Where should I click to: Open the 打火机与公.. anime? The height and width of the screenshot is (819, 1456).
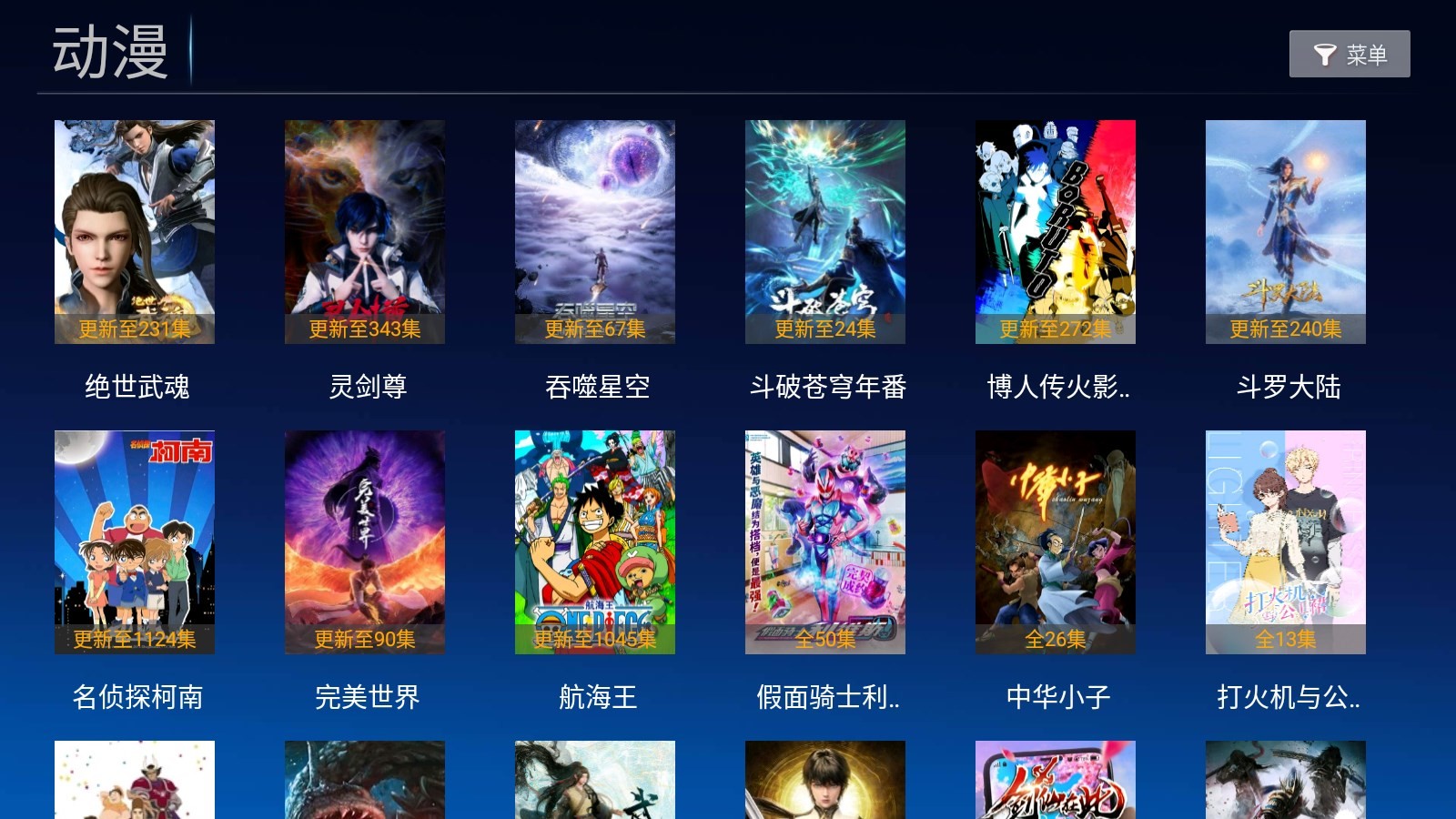coord(1286,542)
